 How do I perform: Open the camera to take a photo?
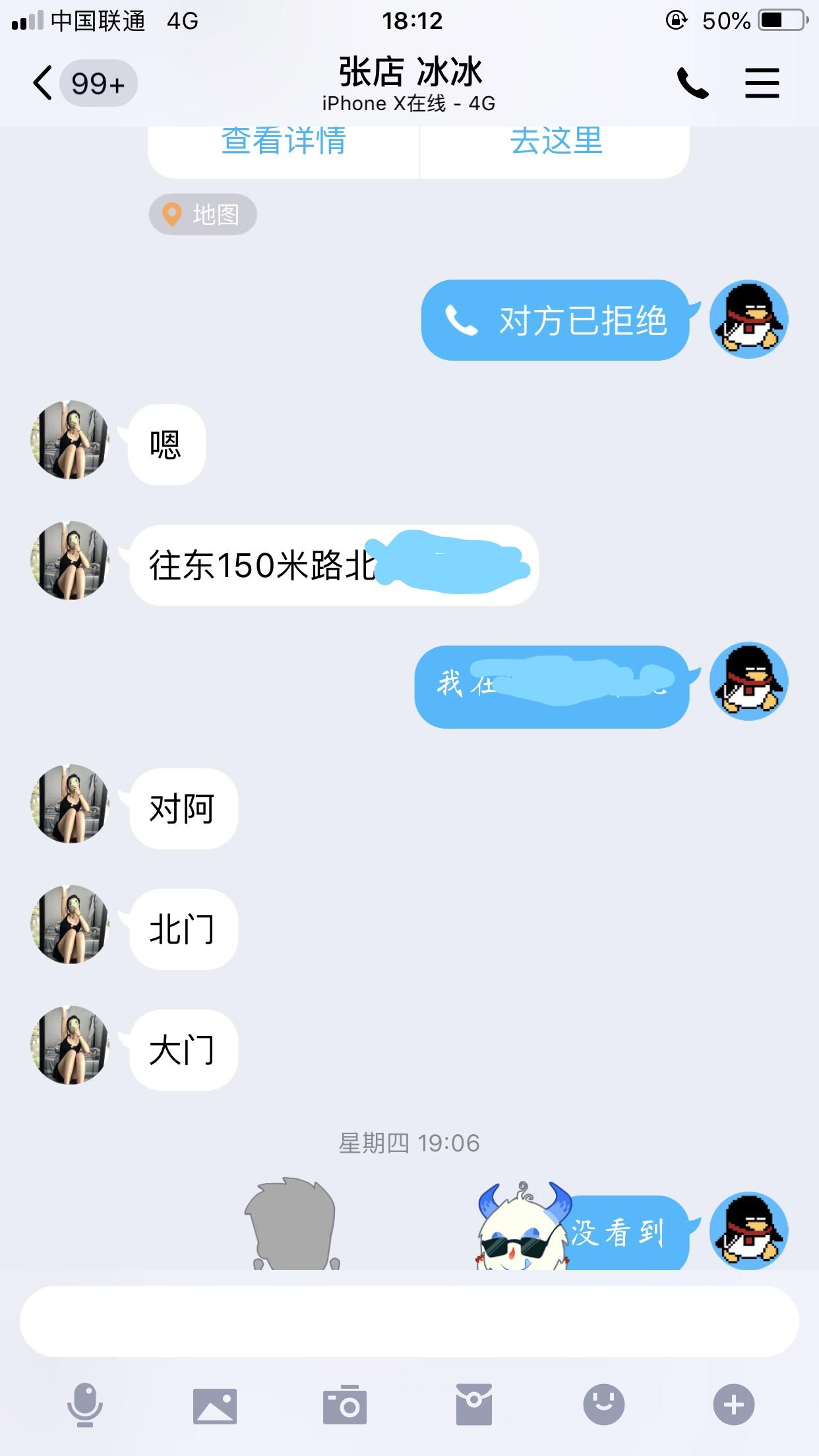tap(344, 1405)
